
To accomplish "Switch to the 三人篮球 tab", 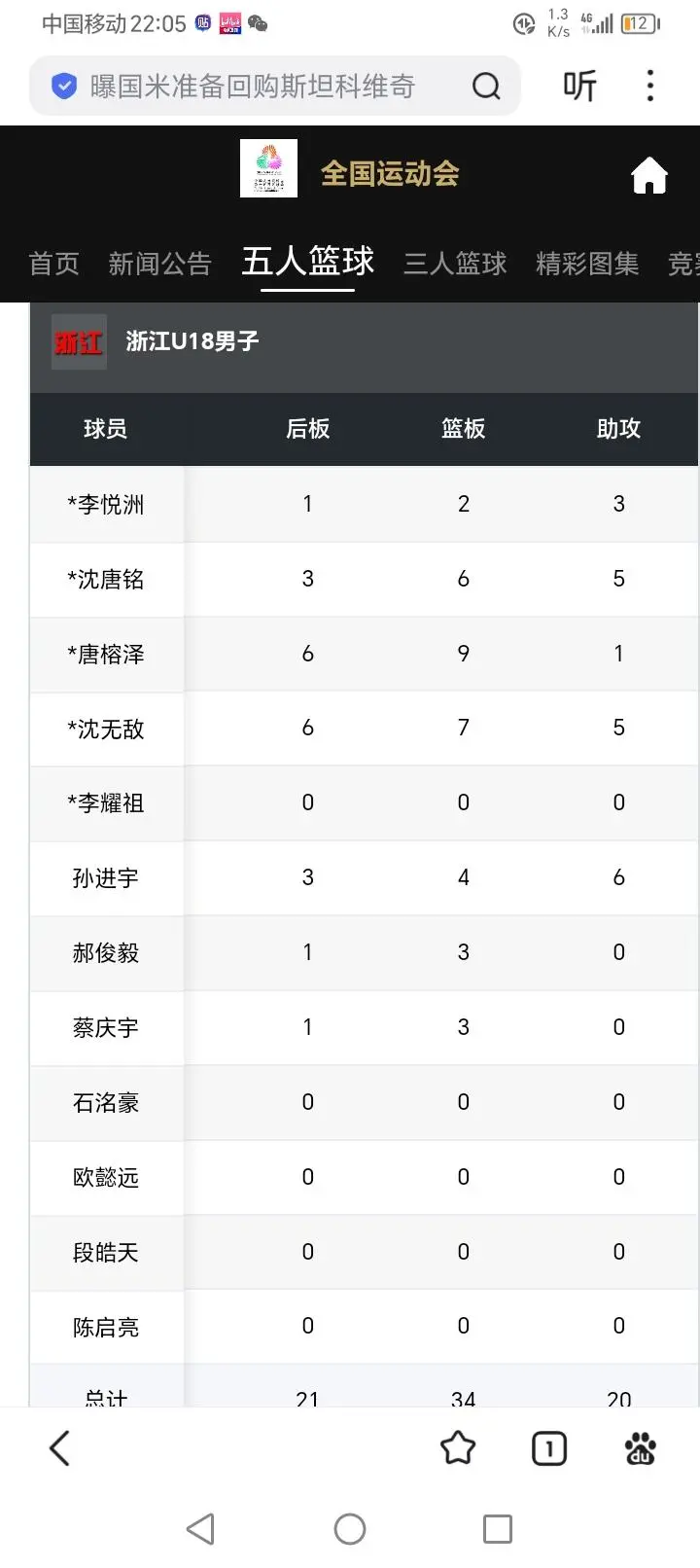I will tap(455, 264).
